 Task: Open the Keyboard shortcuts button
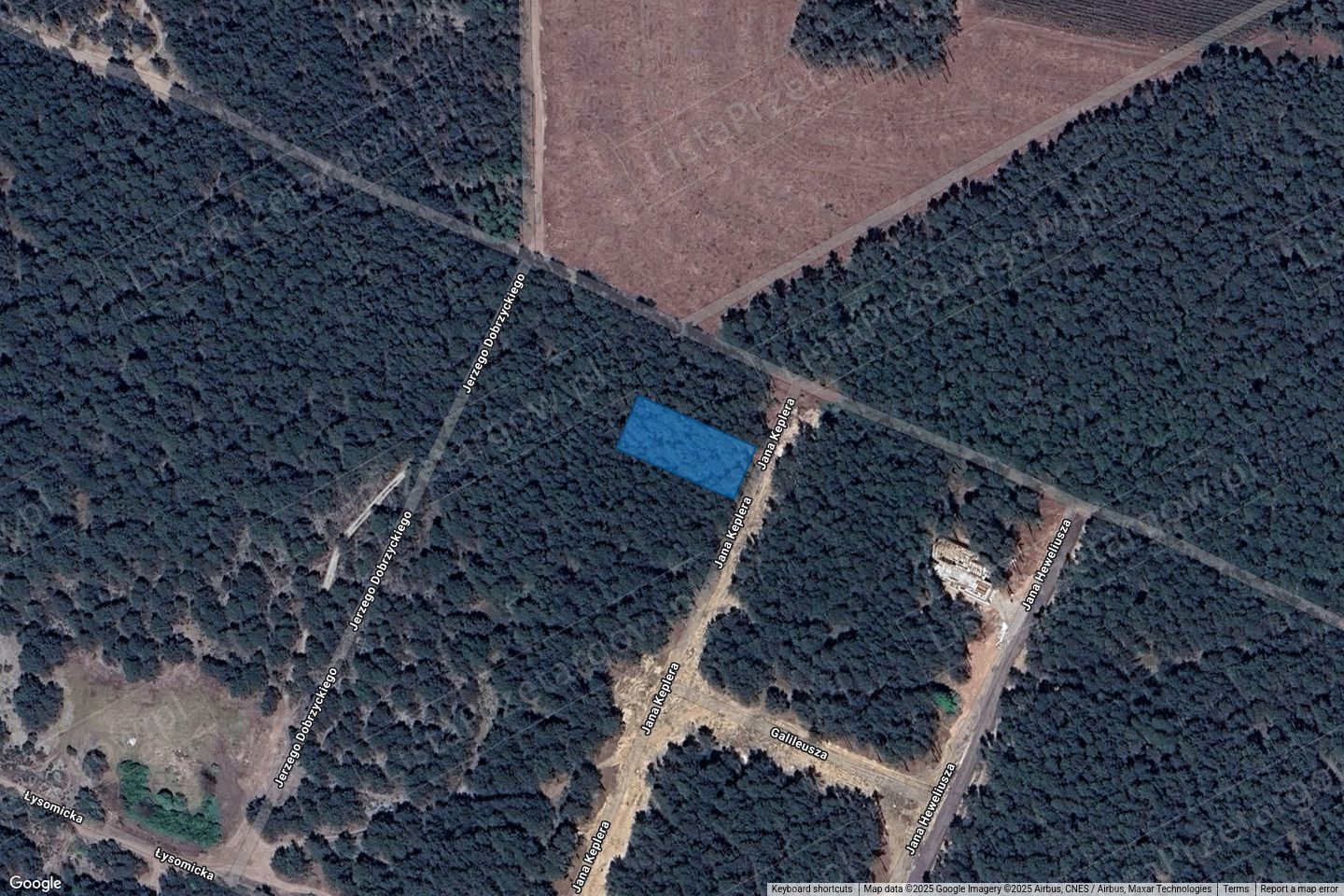(x=812, y=889)
